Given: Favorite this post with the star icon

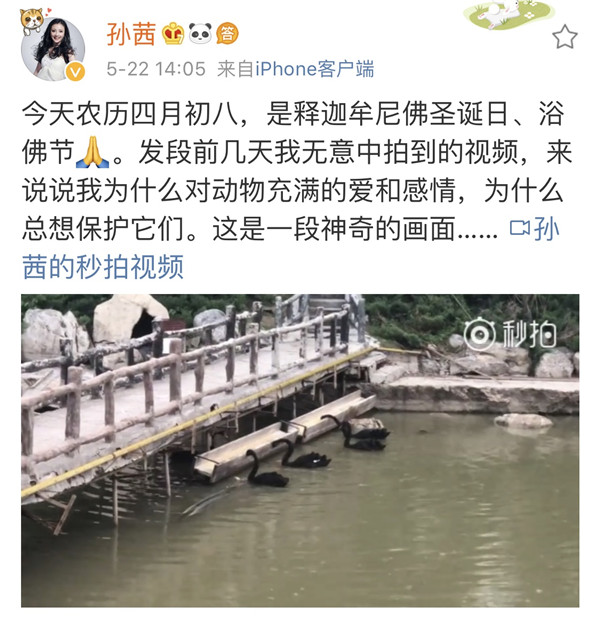Looking at the screenshot, I should (565, 38).
